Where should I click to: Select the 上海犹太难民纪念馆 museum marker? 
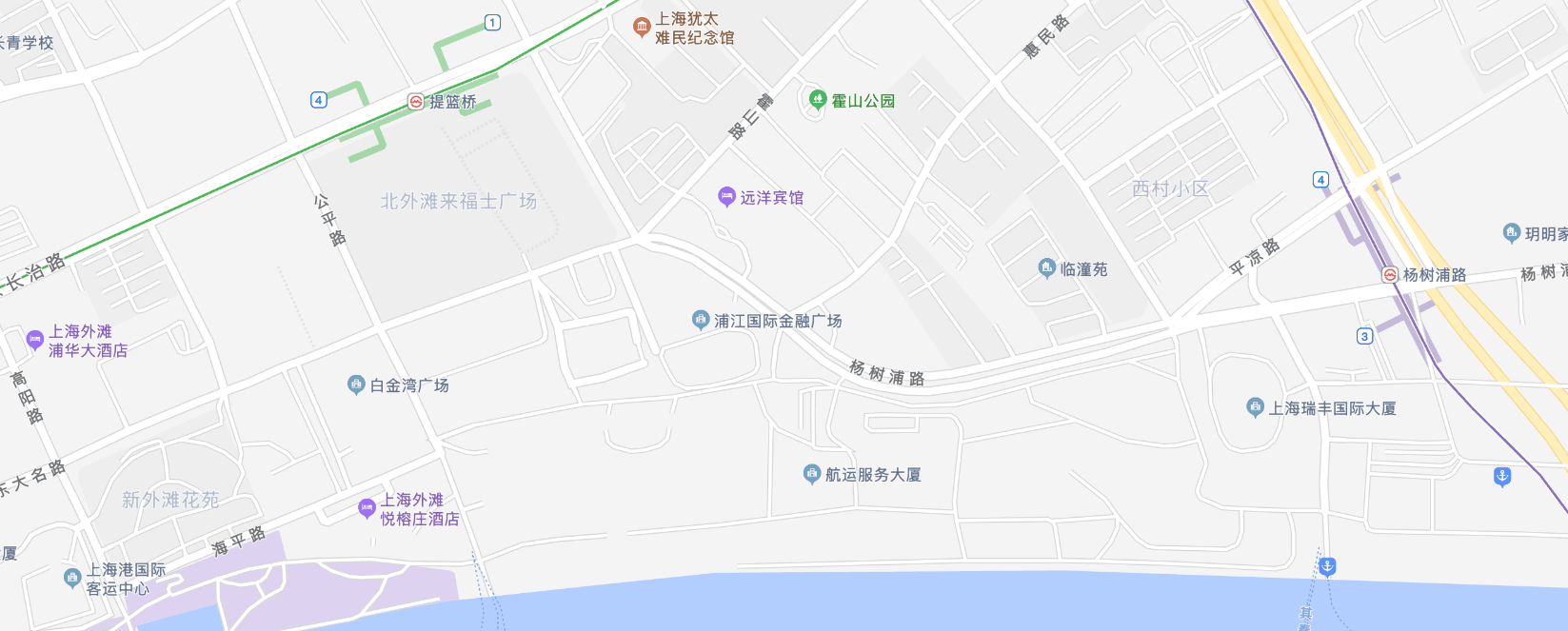[x=643, y=28]
